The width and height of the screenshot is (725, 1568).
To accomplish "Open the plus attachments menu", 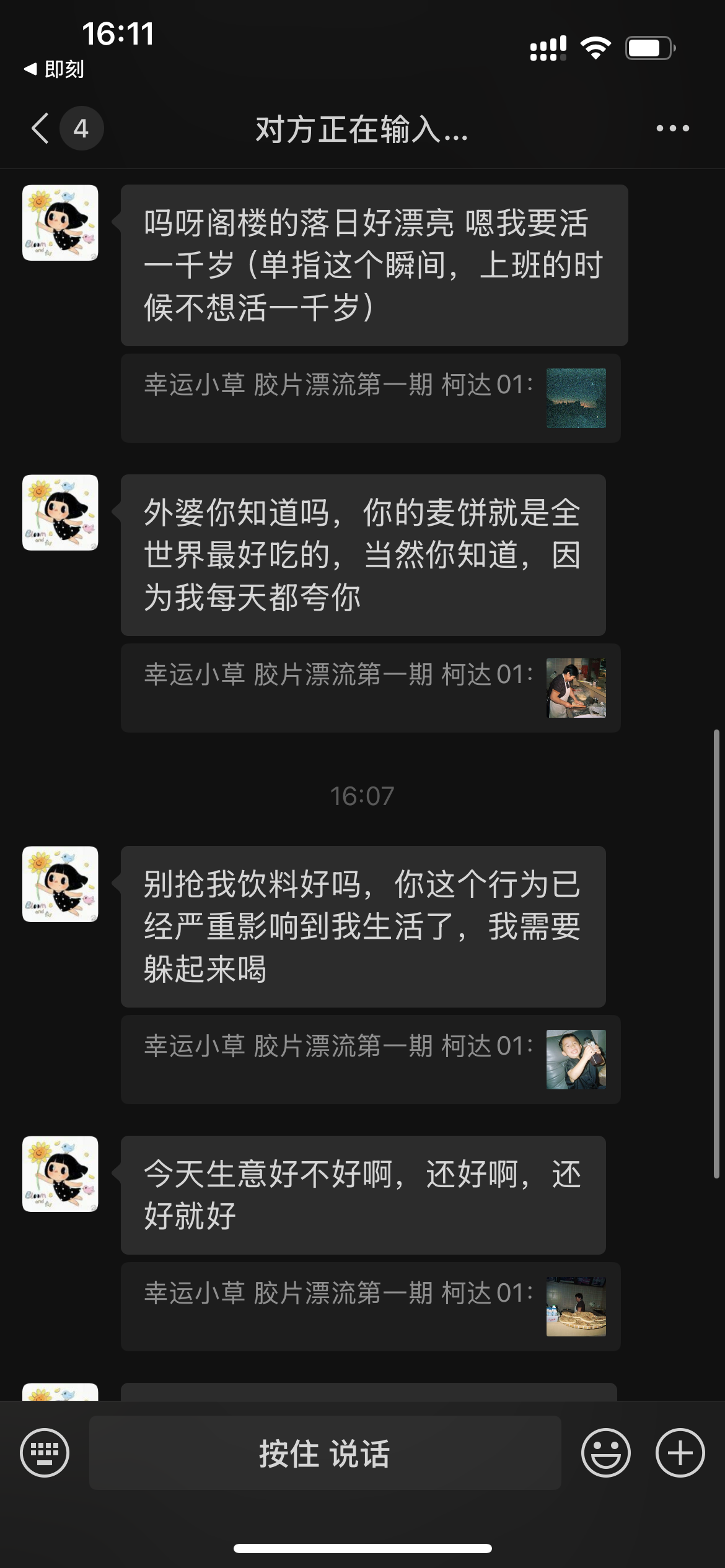I will (680, 1452).
